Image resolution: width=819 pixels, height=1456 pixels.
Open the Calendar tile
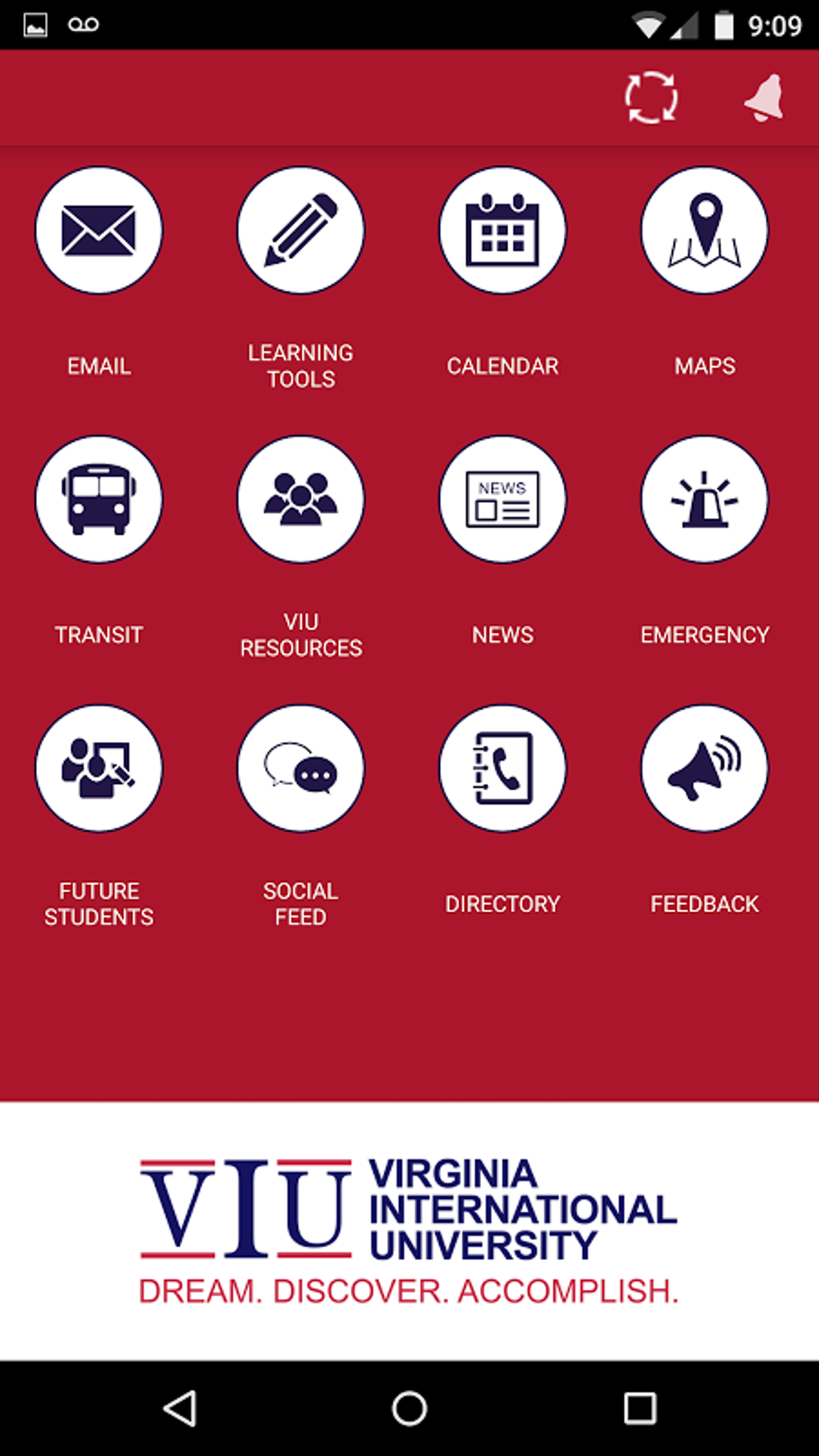coord(503,230)
